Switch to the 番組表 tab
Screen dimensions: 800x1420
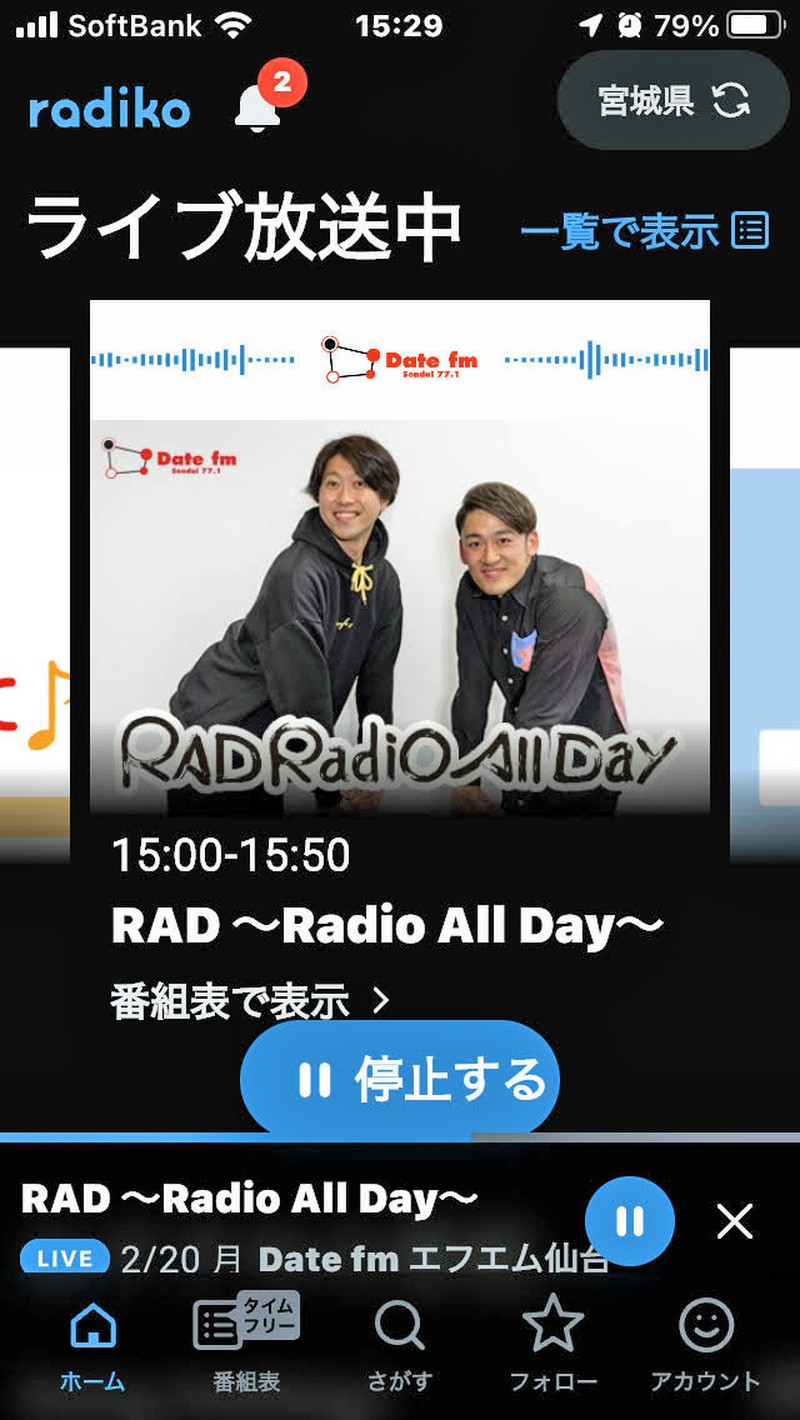[246, 1345]
